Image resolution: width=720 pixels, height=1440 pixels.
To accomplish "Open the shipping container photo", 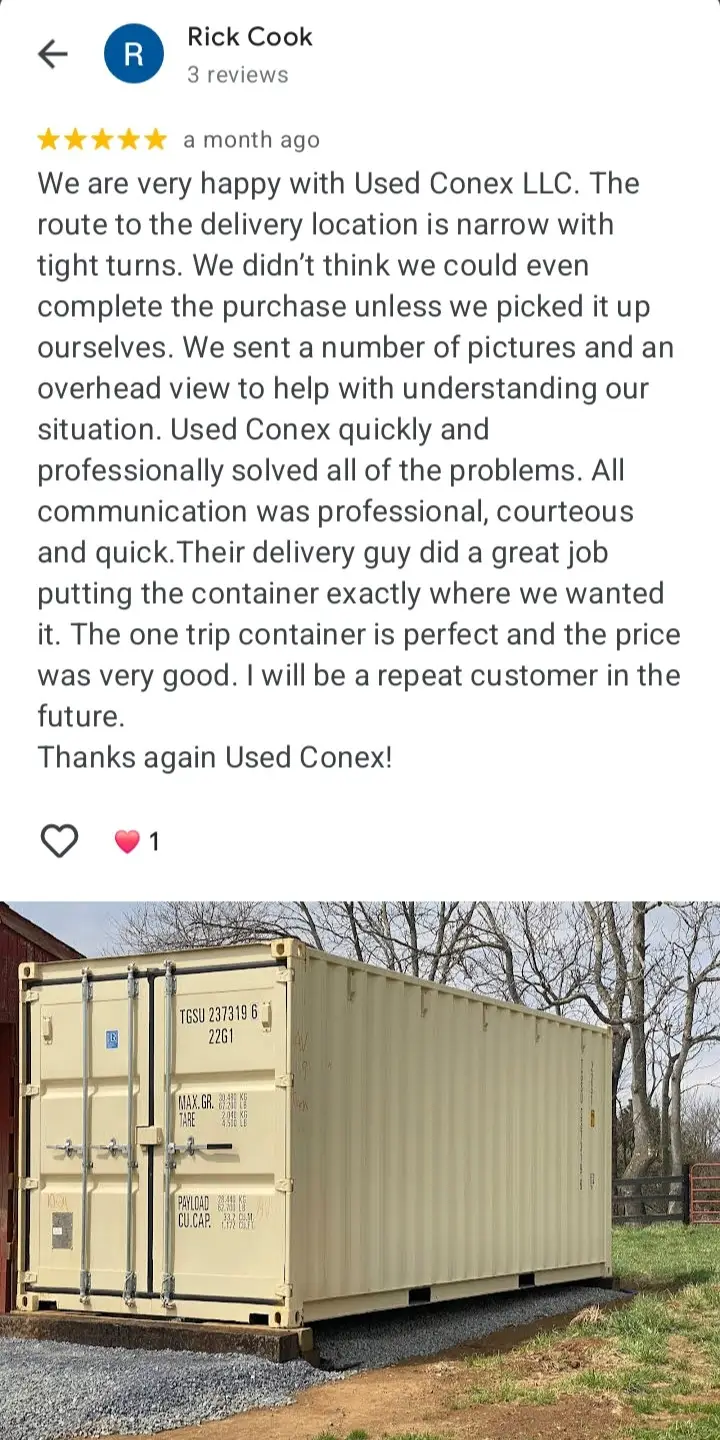I will 360,1171.
